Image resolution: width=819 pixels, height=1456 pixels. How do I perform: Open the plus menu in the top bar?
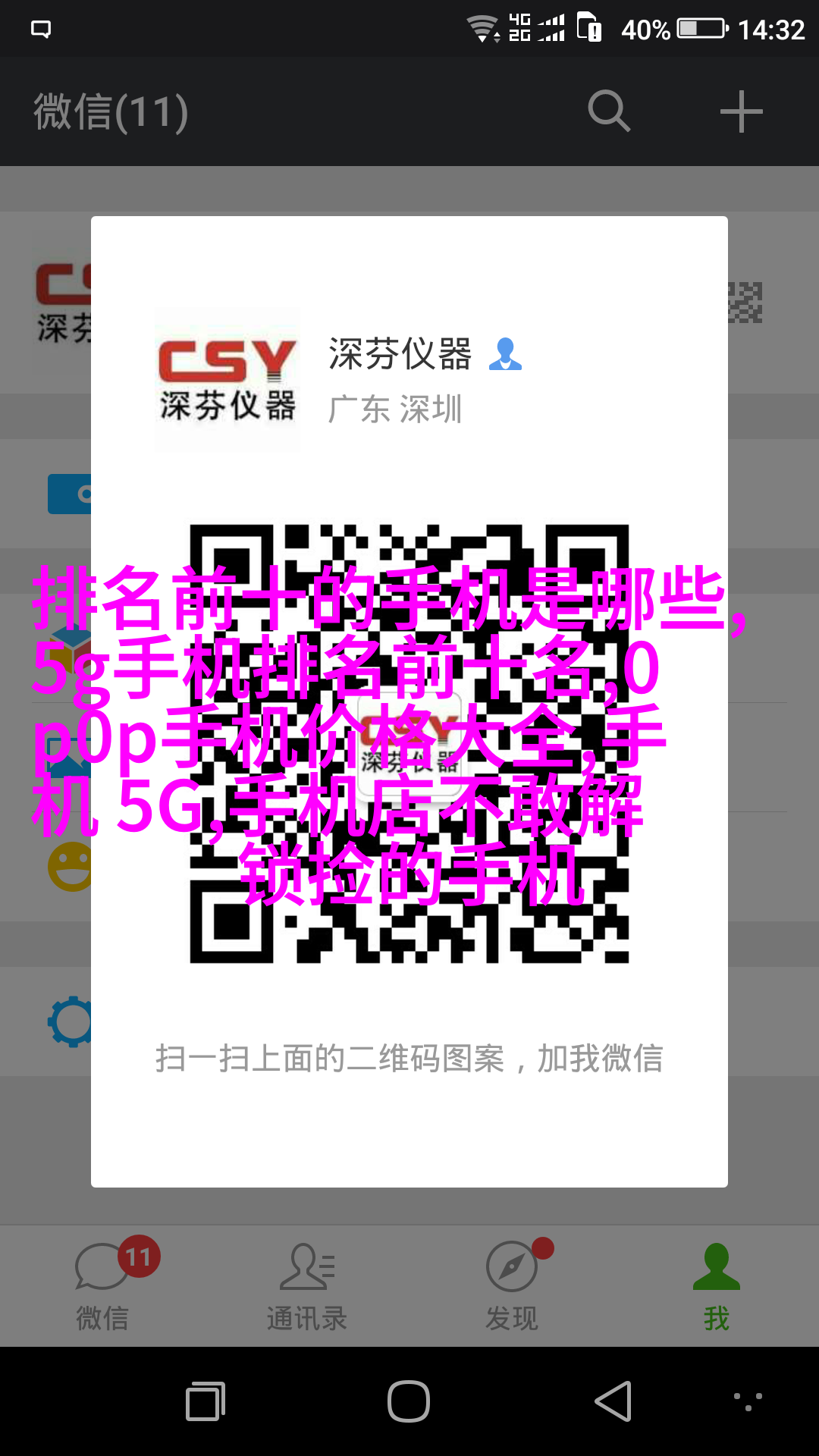741,111
